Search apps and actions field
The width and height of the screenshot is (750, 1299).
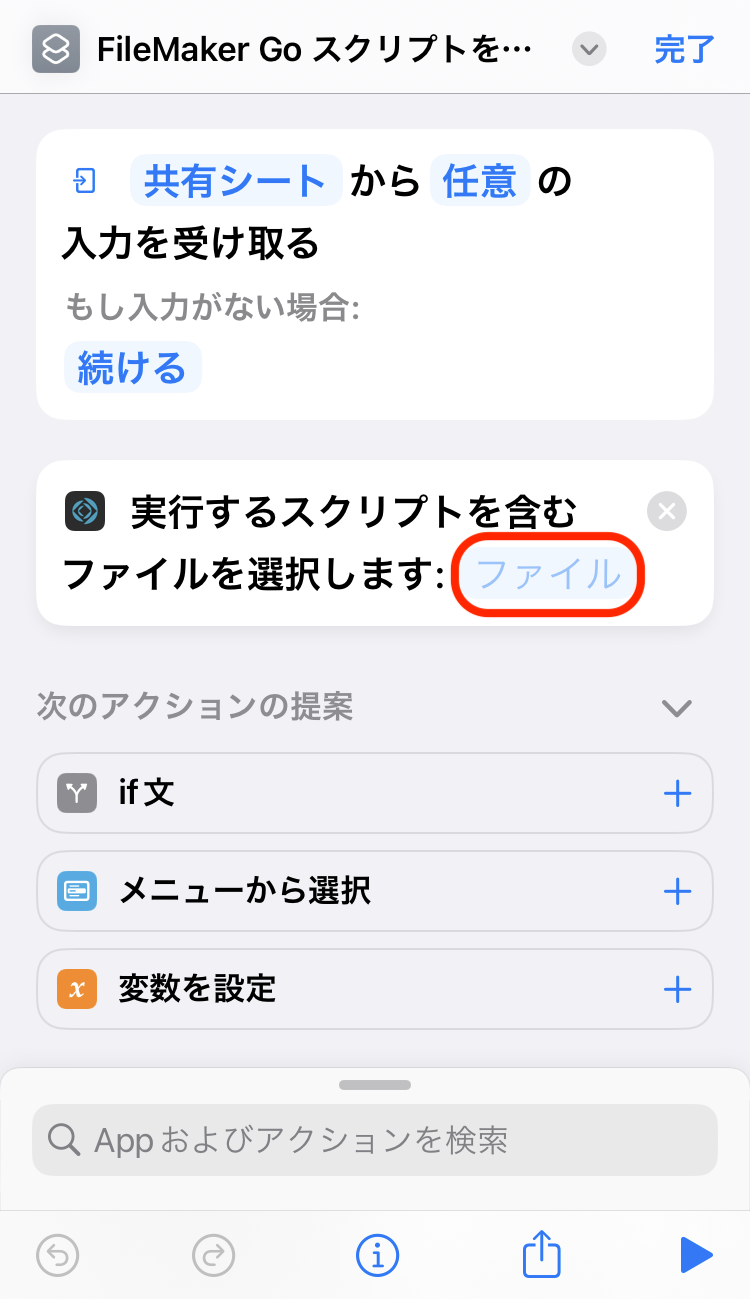click(x=375, y=1140)
